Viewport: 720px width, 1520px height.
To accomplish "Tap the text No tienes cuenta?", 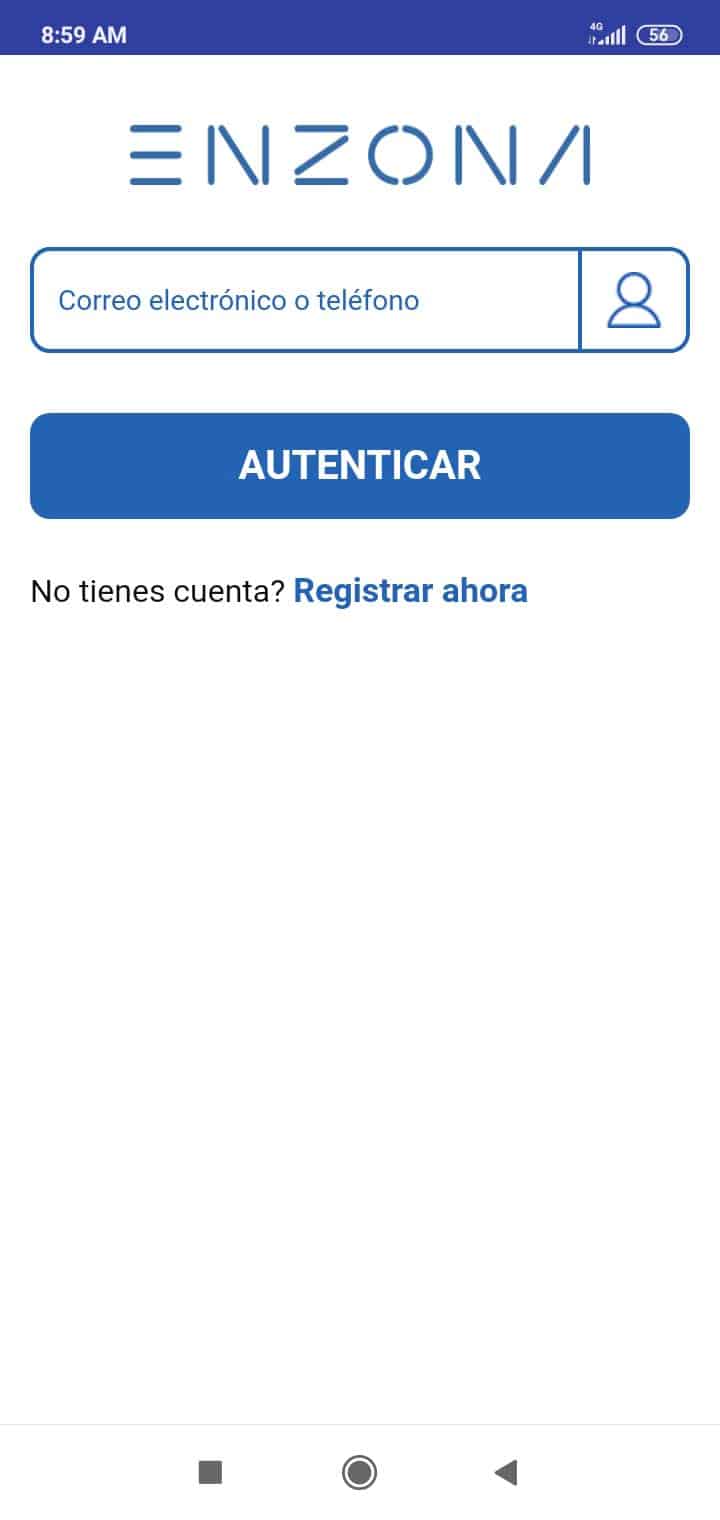I will click(155, 591).
